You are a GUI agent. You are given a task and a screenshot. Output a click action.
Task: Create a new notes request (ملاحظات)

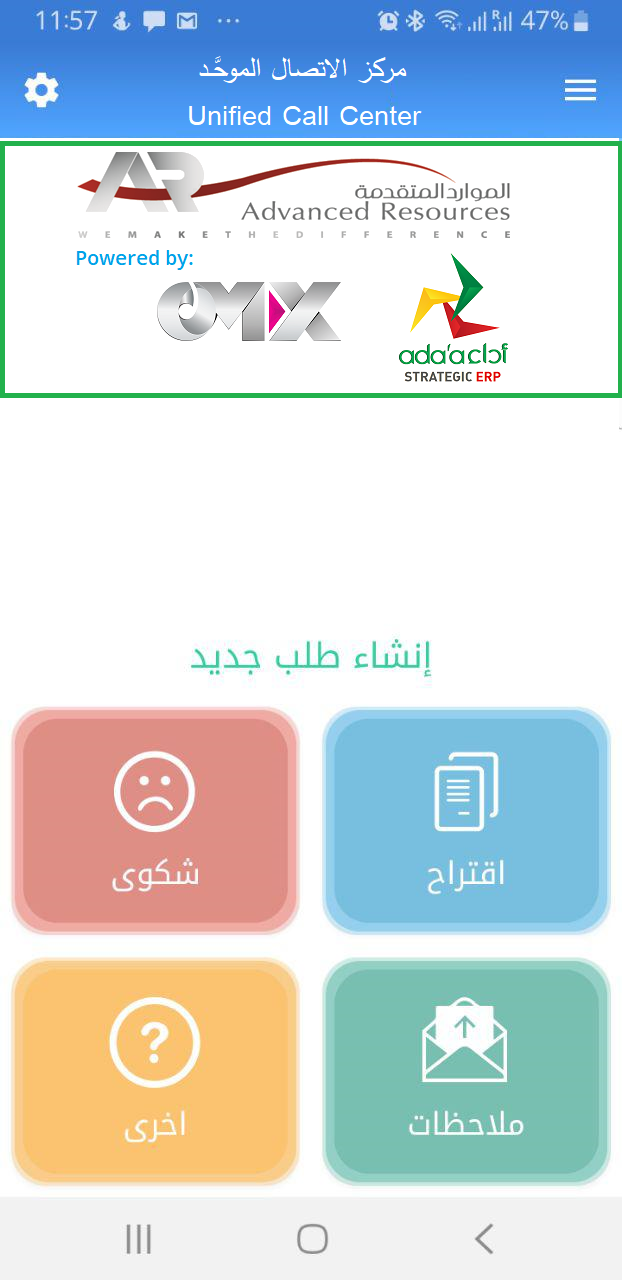(466, 1071)
